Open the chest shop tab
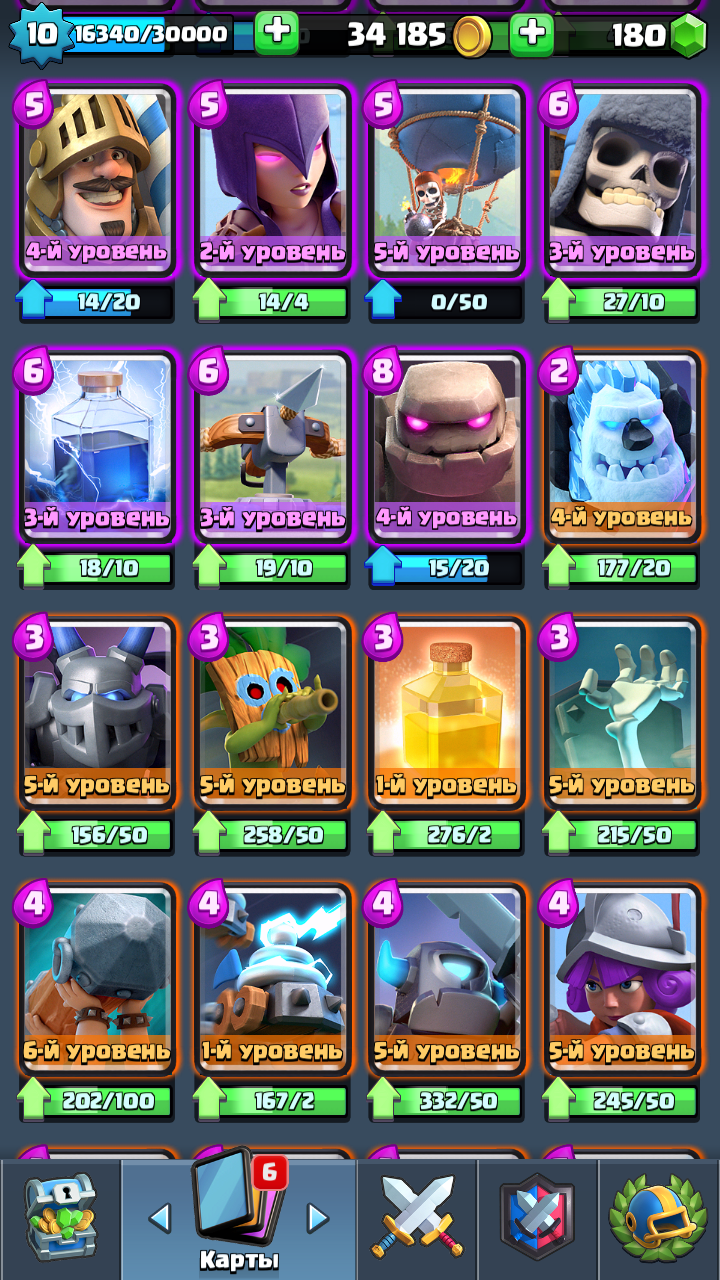The height and width of the screenshot is (1280, 720). (60, 1219)
